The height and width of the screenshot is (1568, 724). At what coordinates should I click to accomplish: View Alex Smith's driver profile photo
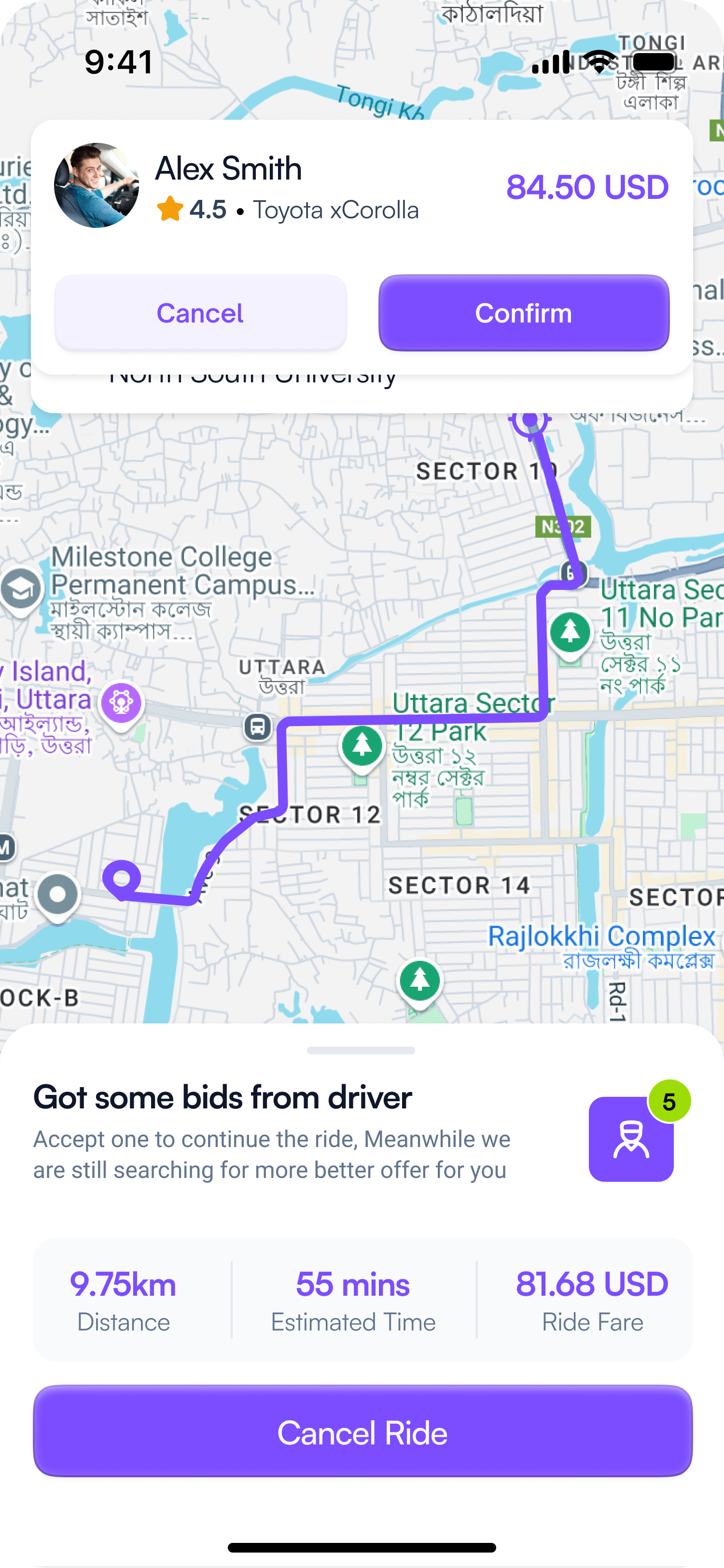96,186
